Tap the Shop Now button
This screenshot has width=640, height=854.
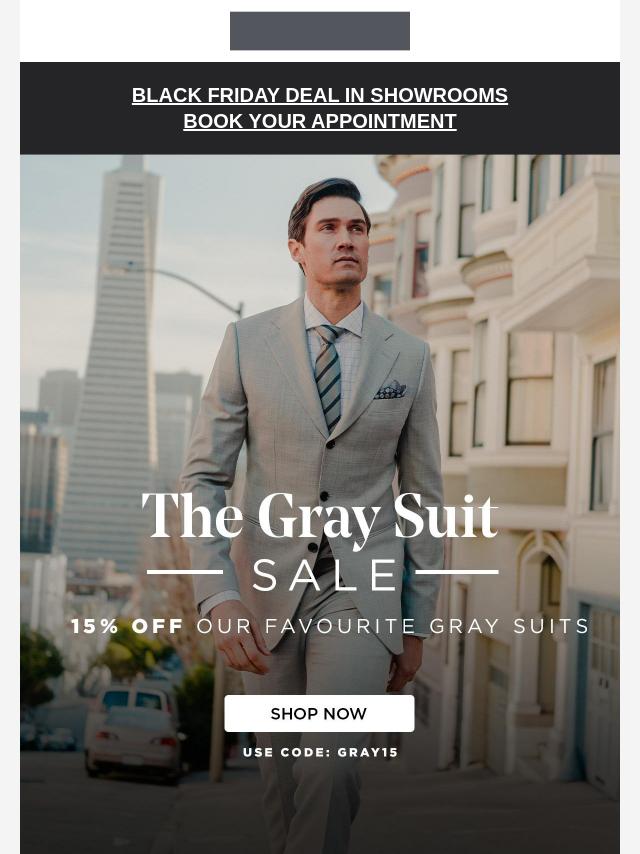click(319, 714)
